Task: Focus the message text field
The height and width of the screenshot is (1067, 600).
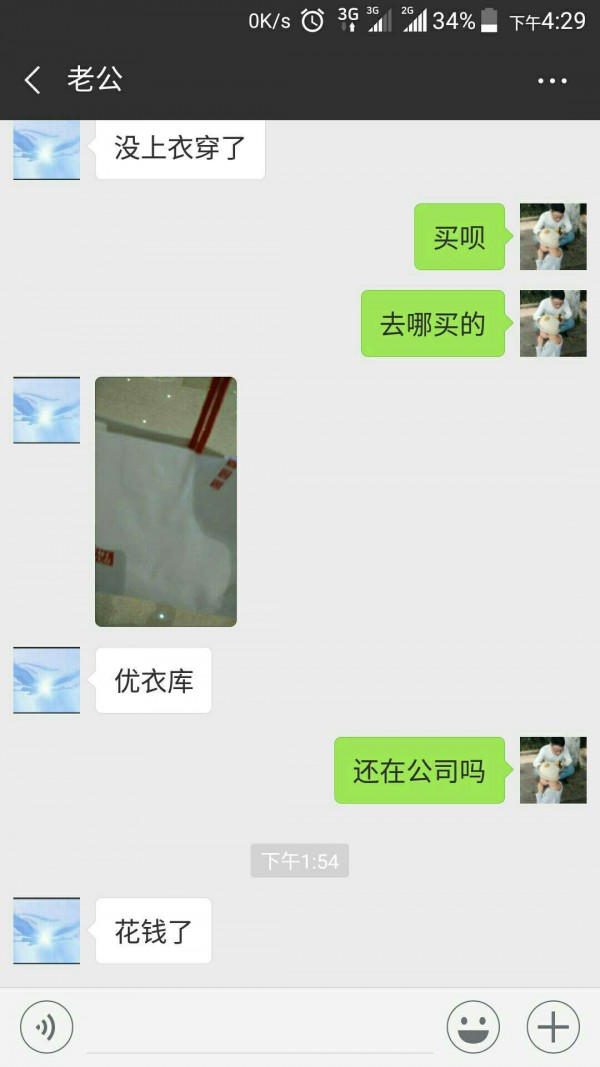Action: click(x=260, y=1028)
